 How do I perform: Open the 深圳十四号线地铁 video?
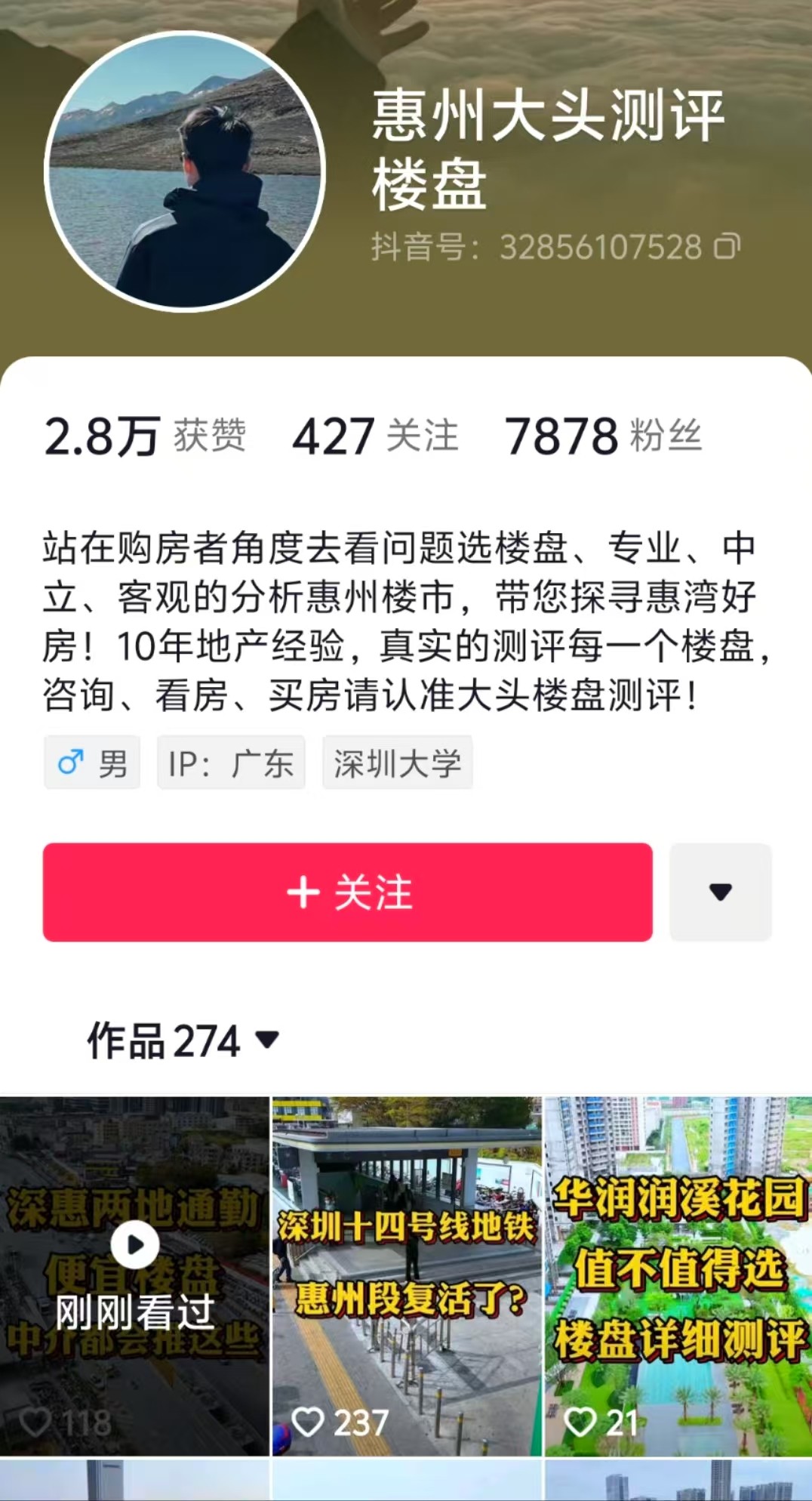click(x=407, y=1275)
